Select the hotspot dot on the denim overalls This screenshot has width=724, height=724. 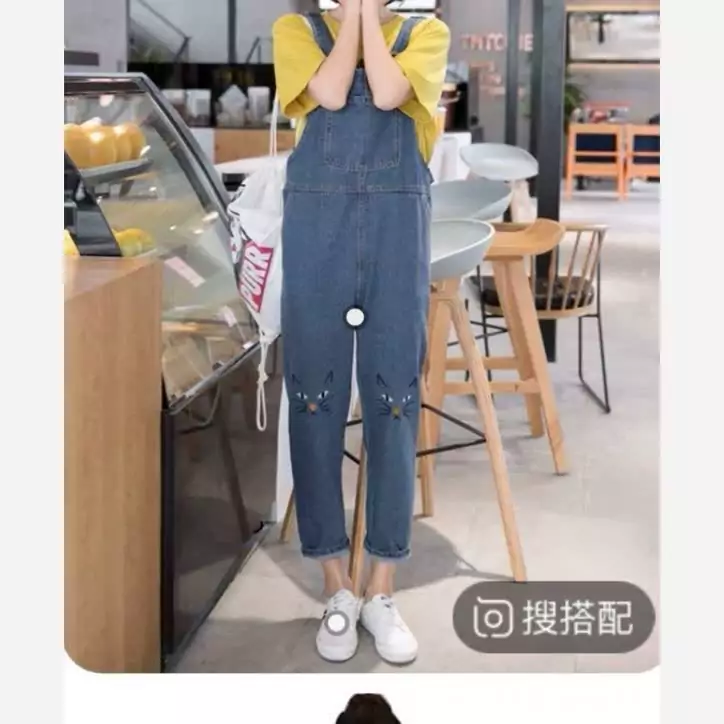click(x=355, y=317)
